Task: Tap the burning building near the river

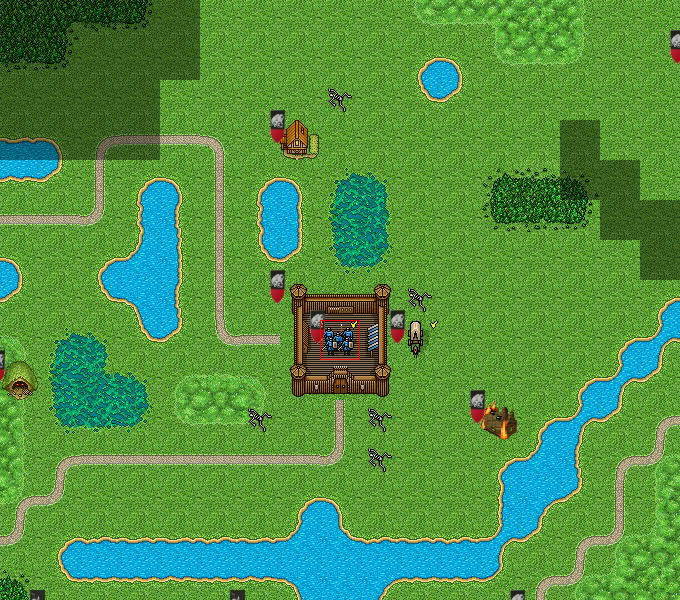Action: (498, 422)
